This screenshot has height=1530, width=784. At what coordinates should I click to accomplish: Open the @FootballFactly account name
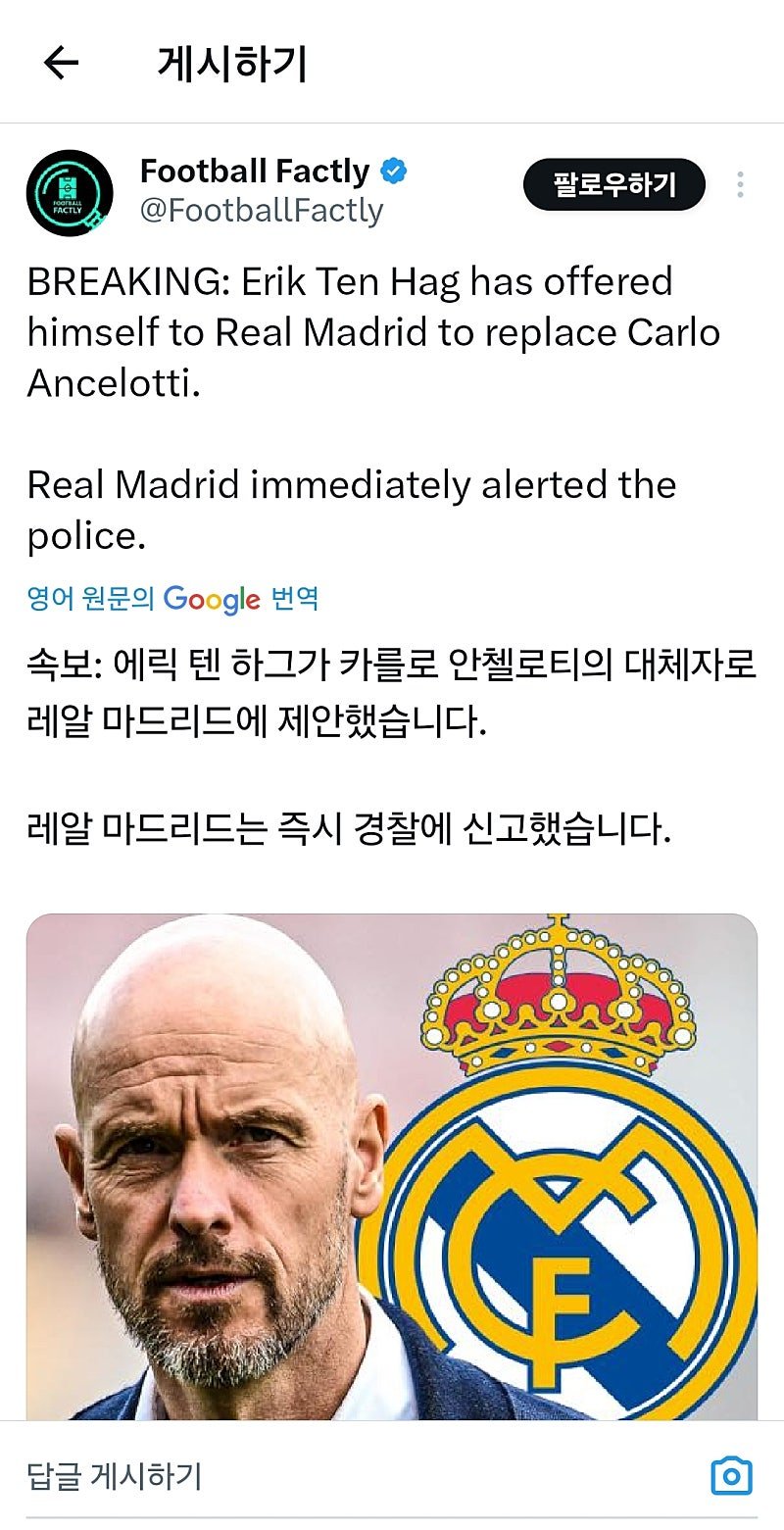[x=261, y=211]
